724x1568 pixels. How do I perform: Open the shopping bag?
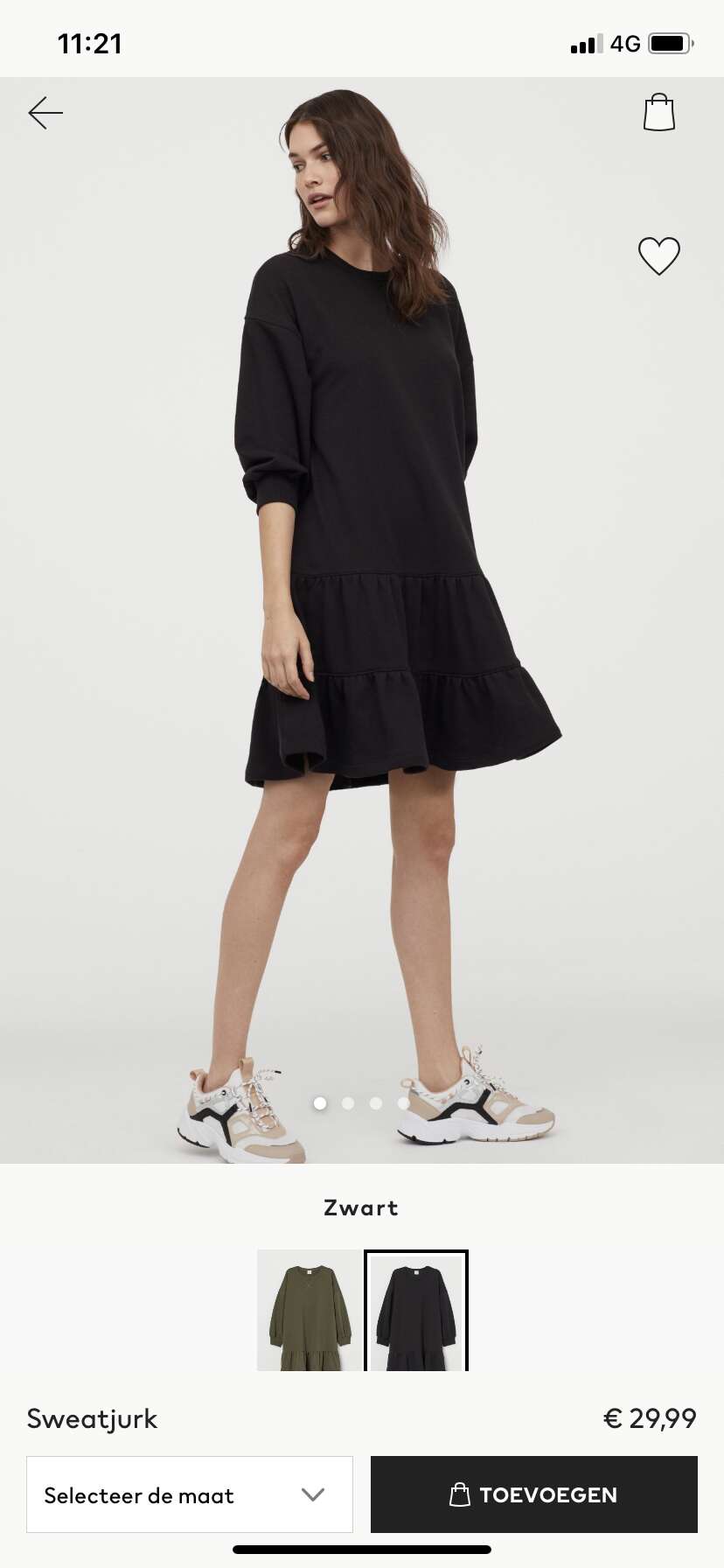click(659, 112)
